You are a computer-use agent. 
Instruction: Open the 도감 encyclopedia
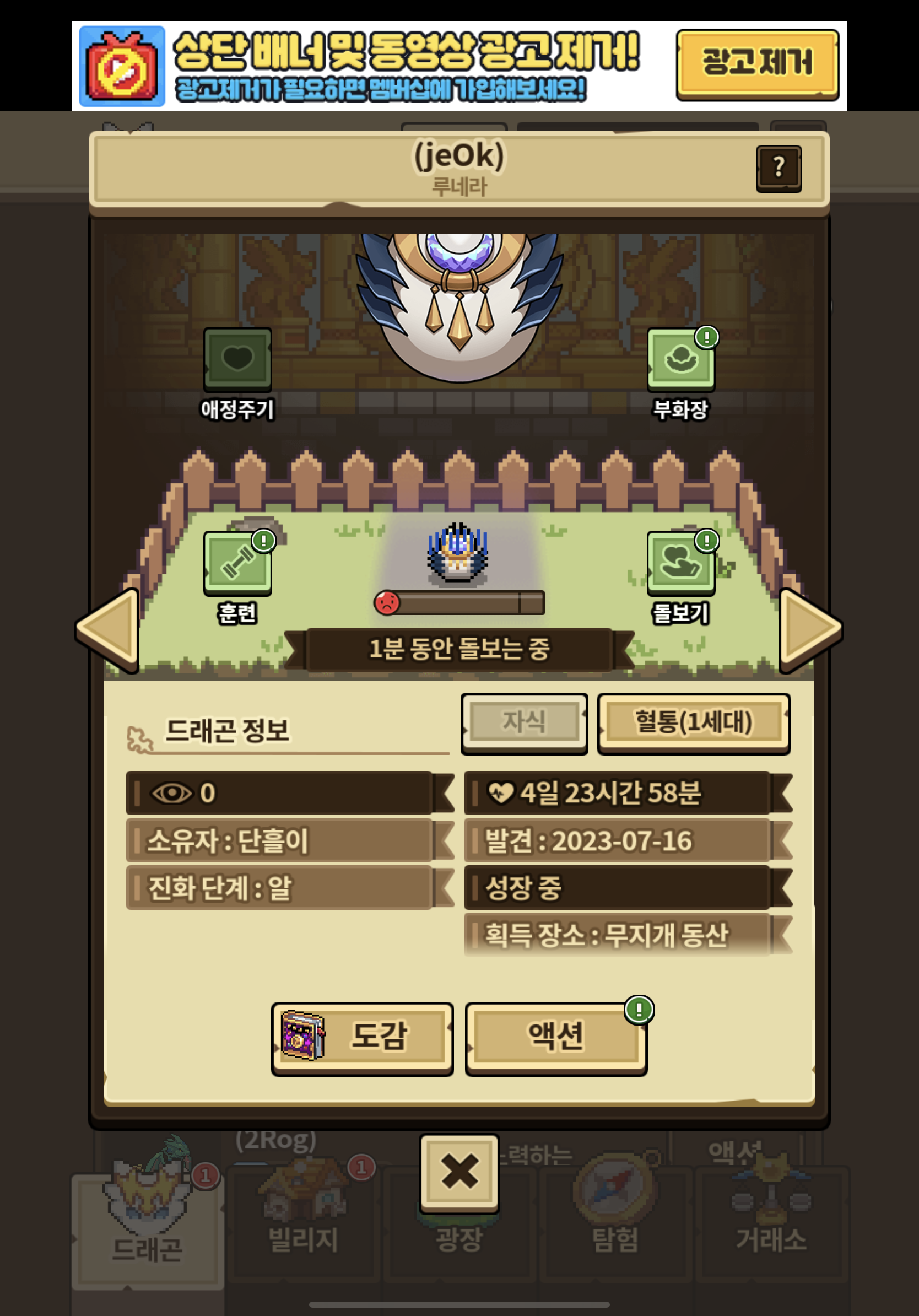[362, 1039]
